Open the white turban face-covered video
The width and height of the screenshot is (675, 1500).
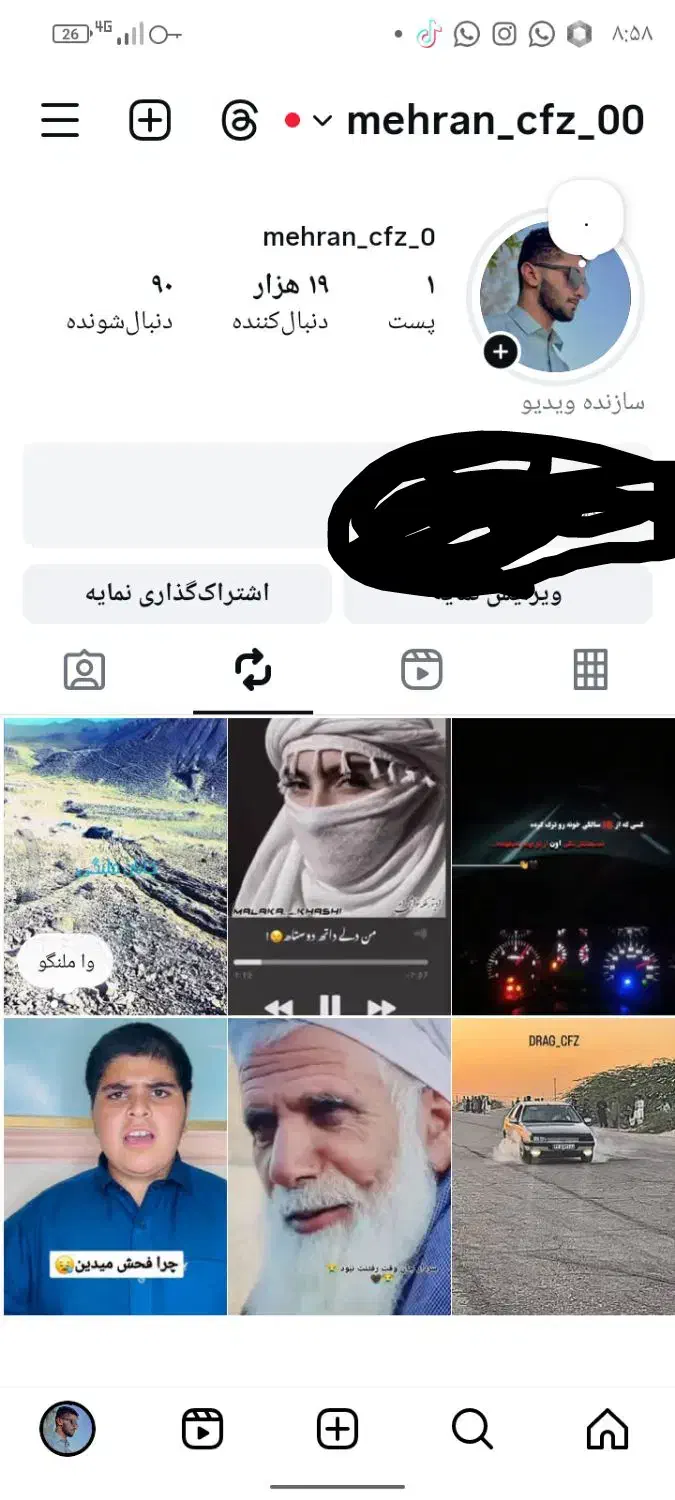click(x=339, y=866)
